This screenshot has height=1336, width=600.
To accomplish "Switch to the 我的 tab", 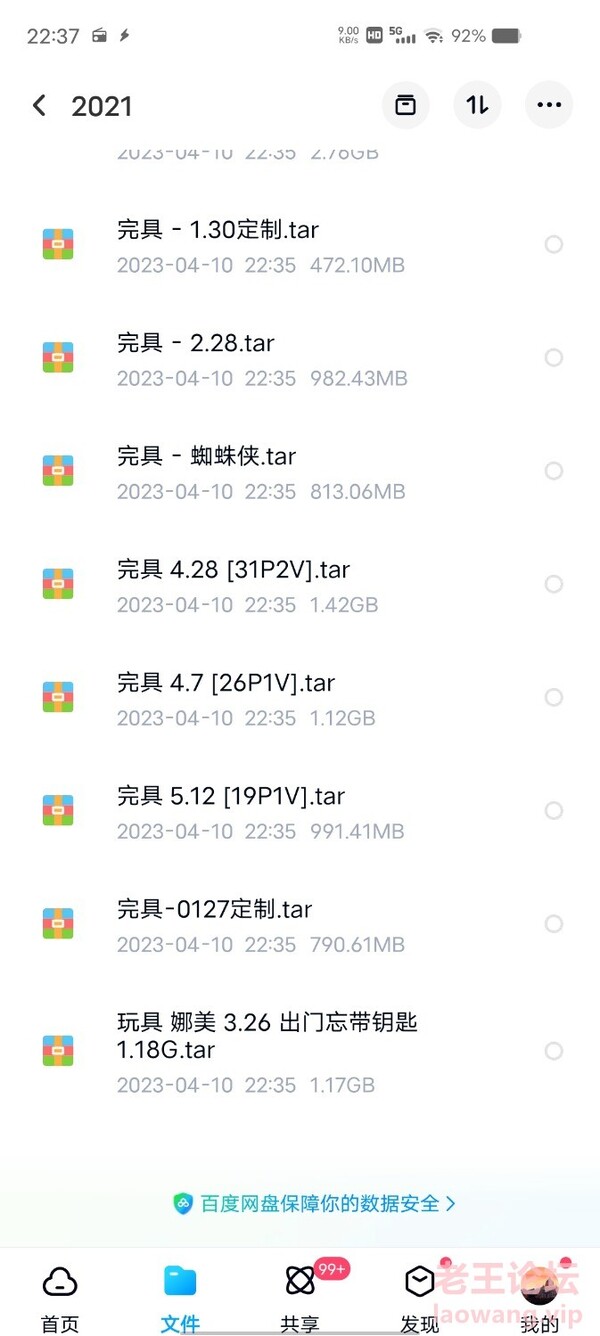I will click(540, 1297).
